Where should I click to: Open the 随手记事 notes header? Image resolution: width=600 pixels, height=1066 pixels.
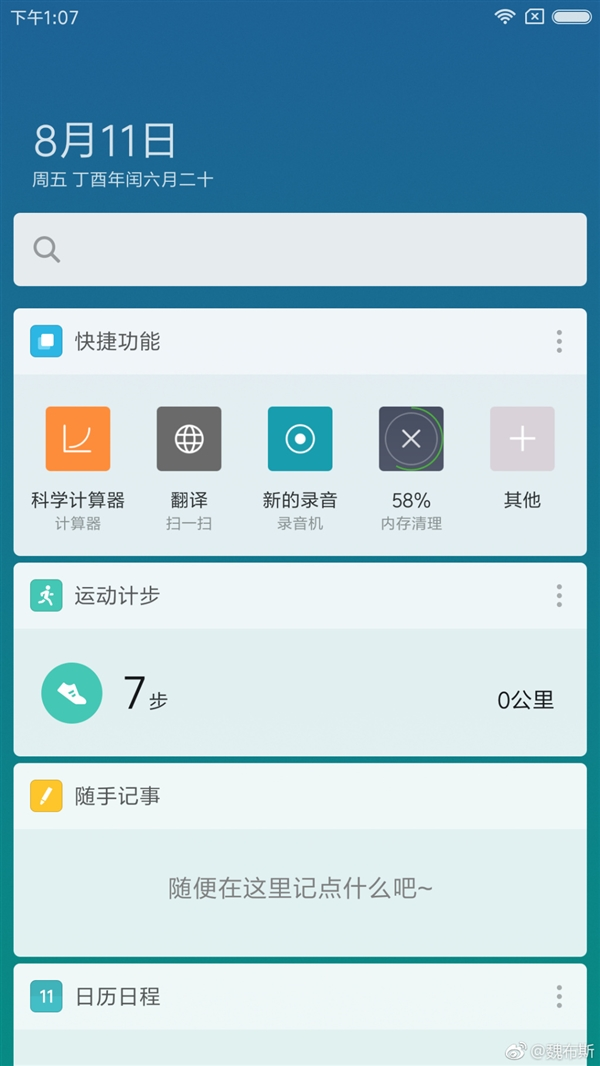118,796
